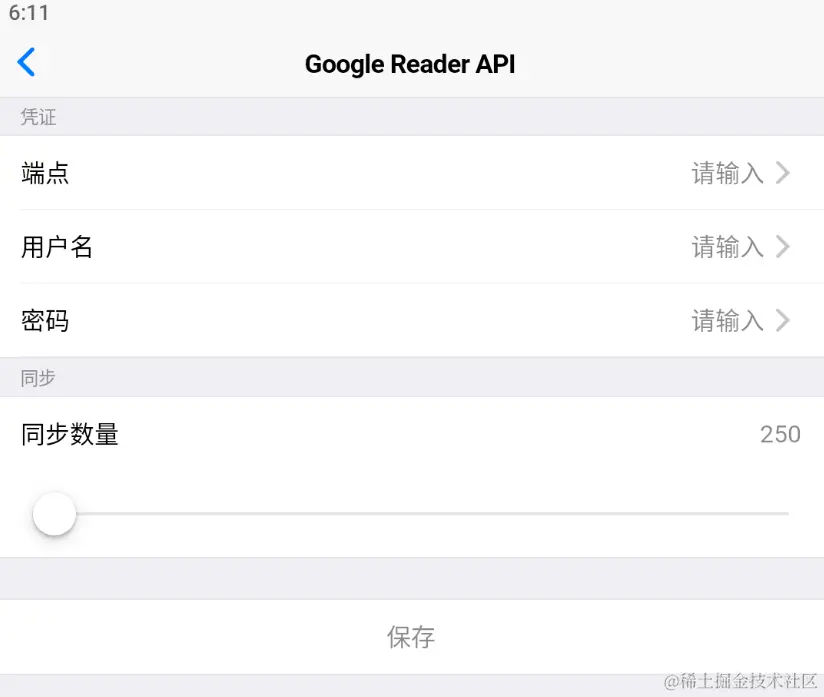Tap the 同步数量 slider handle
The height and width of the screenshot is (697, 824).
tap(54, 514)
